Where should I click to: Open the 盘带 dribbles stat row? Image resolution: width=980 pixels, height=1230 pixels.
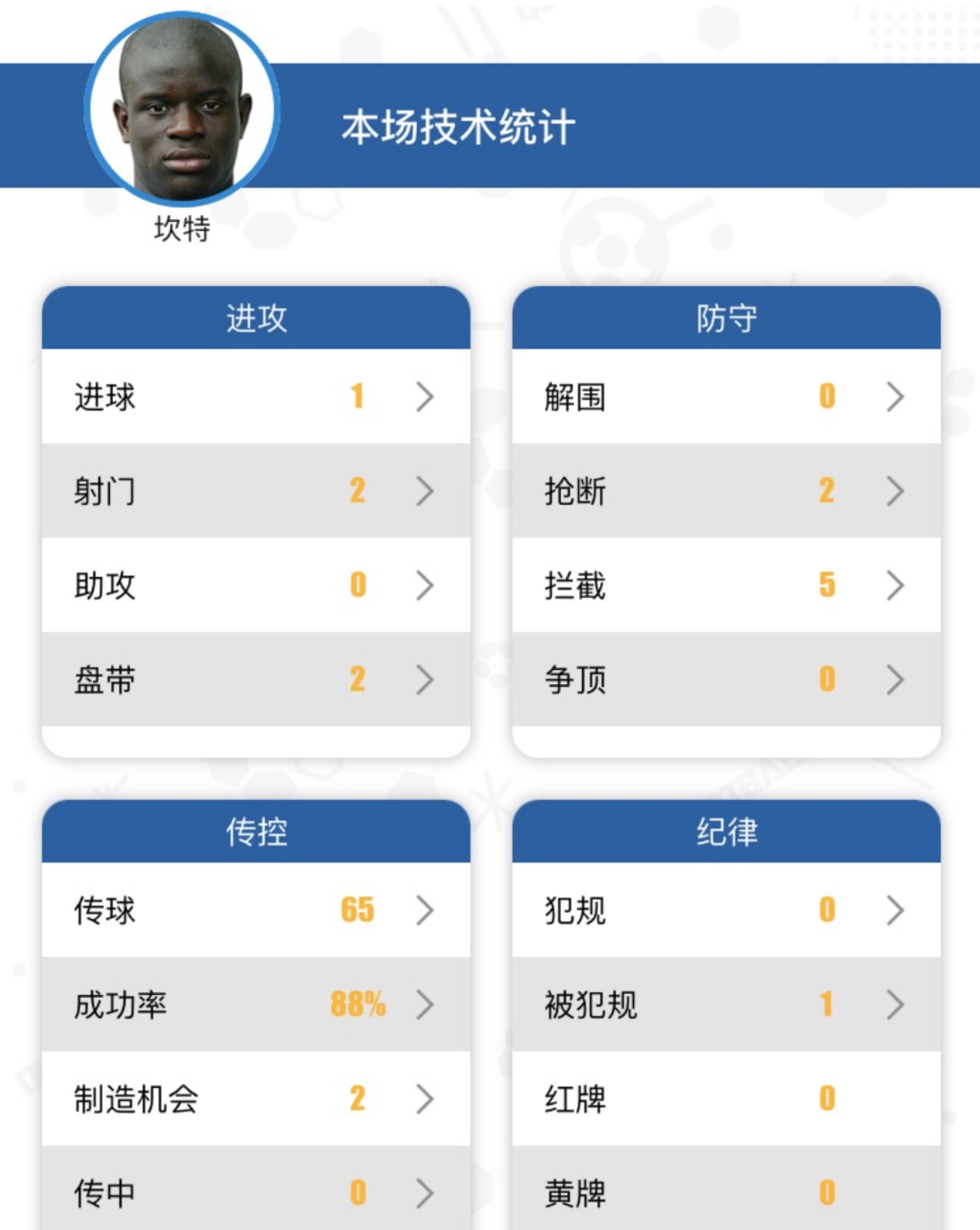[255, 679]
